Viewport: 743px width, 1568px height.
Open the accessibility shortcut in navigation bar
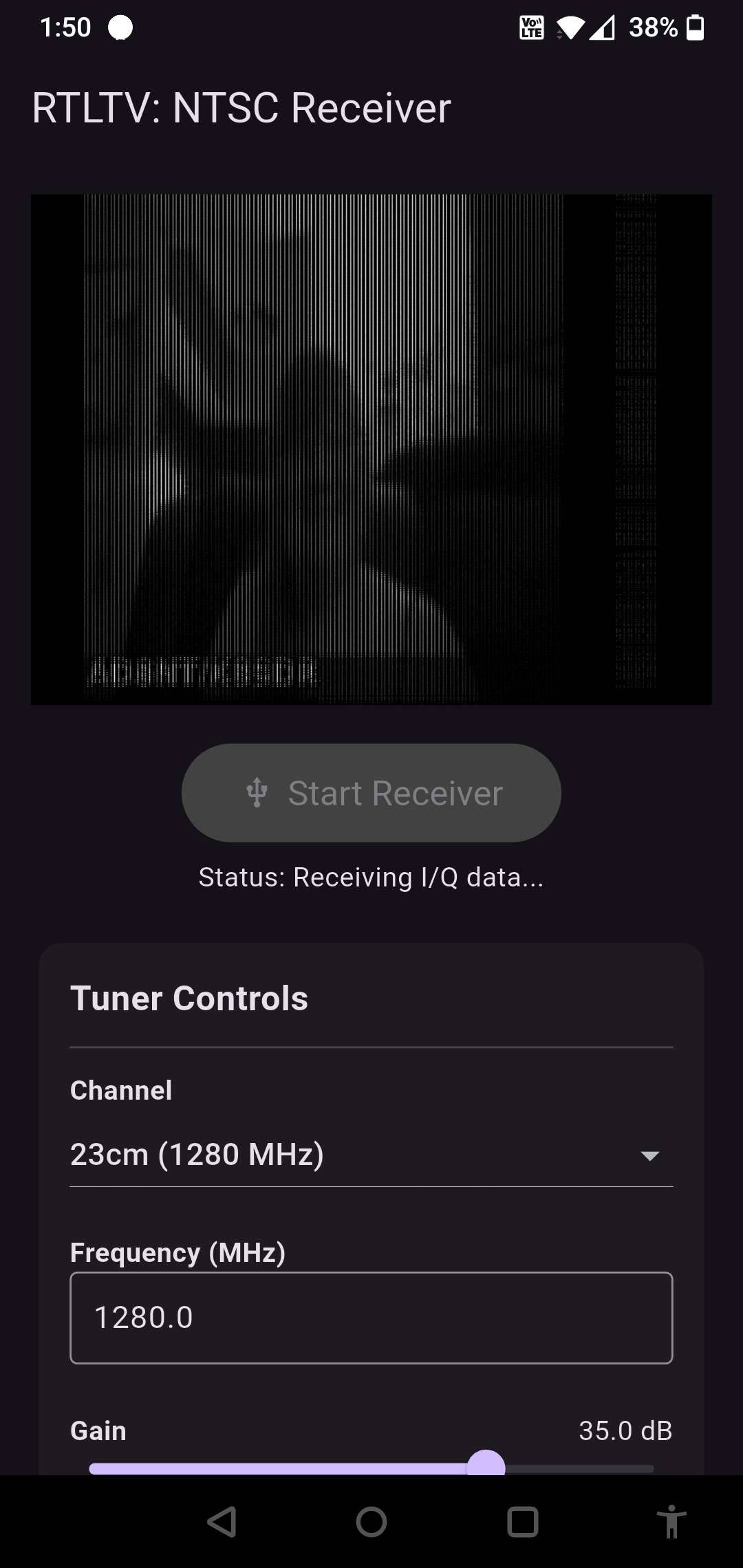tap(671, 1522)
